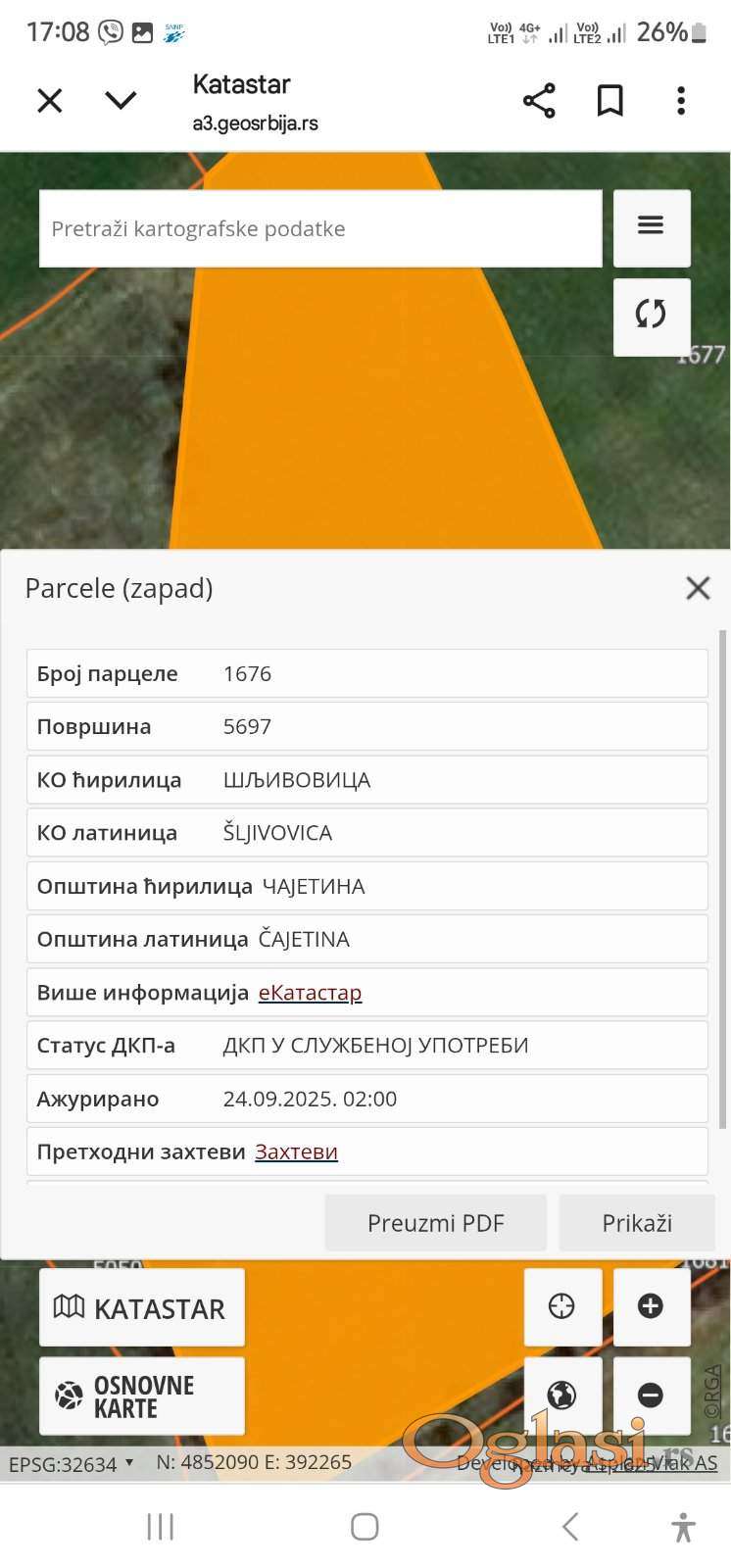The width and height of the screenshot is (731, 1568).
Task: Close the Katastar browser tab
Action: click(x=50, y=100)
